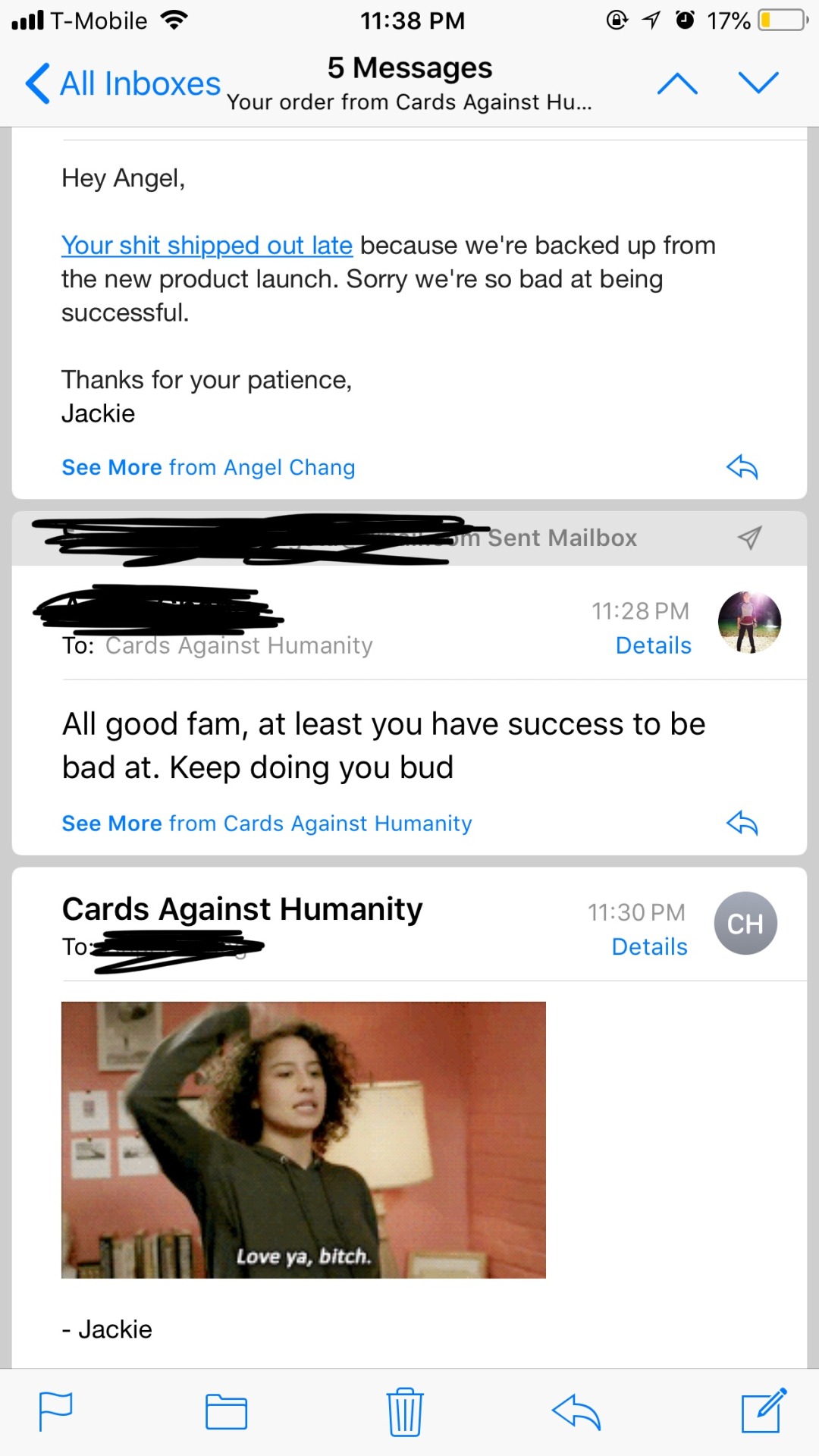Expand See More from Angel Chang
Viewport: 819px width, 1456px height.
pyautogui.click(x=209, y=467)
